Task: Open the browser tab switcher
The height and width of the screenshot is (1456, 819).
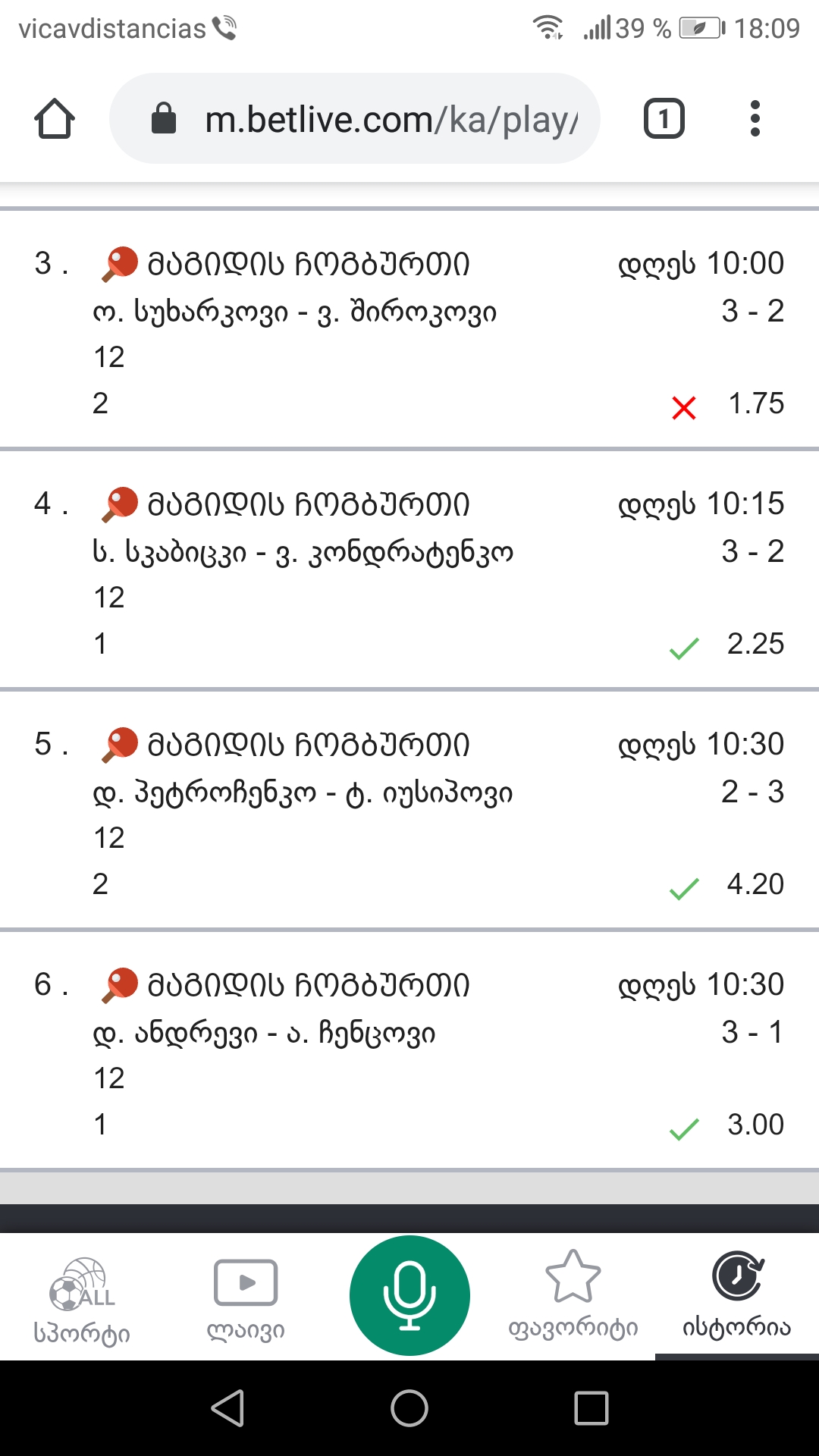Action: pyautogui.click(x=664, y=119)
